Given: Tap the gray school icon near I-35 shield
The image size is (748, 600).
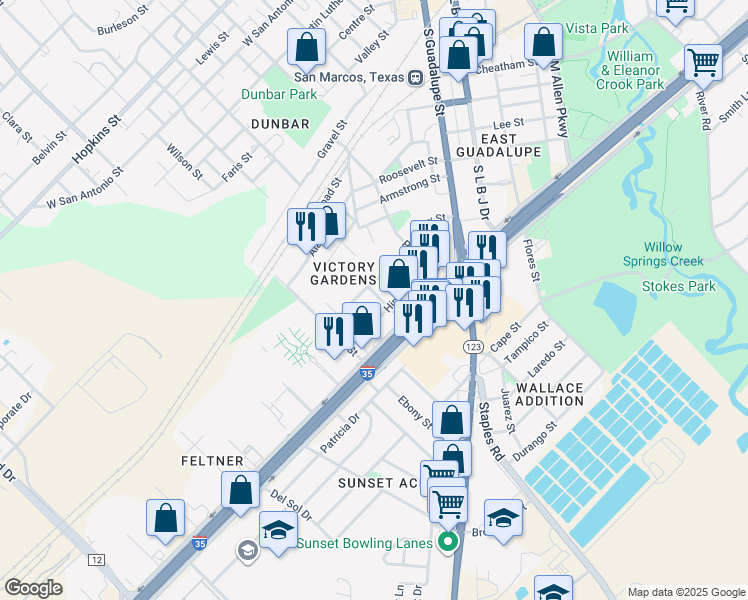Looking at the screenshot, I should [x=248, y=551].
